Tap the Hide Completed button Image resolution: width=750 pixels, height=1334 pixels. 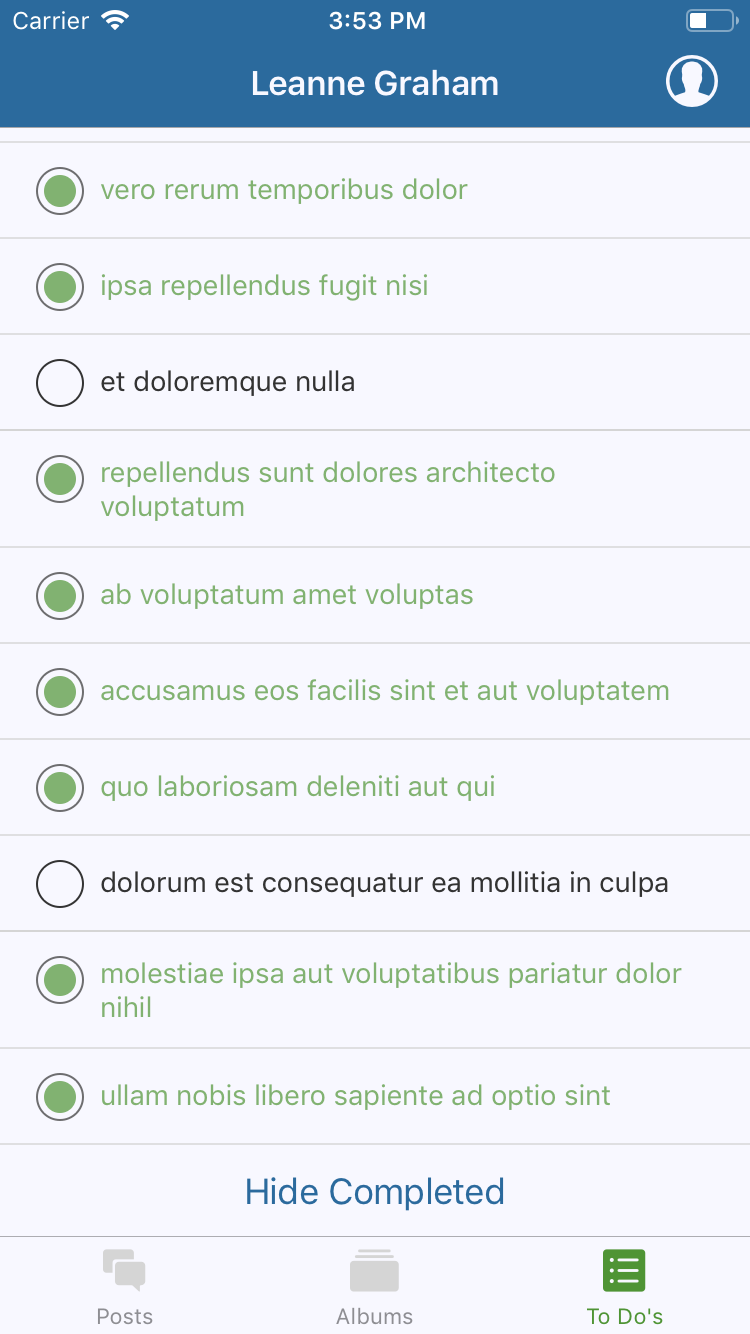tap(375, 1191)
